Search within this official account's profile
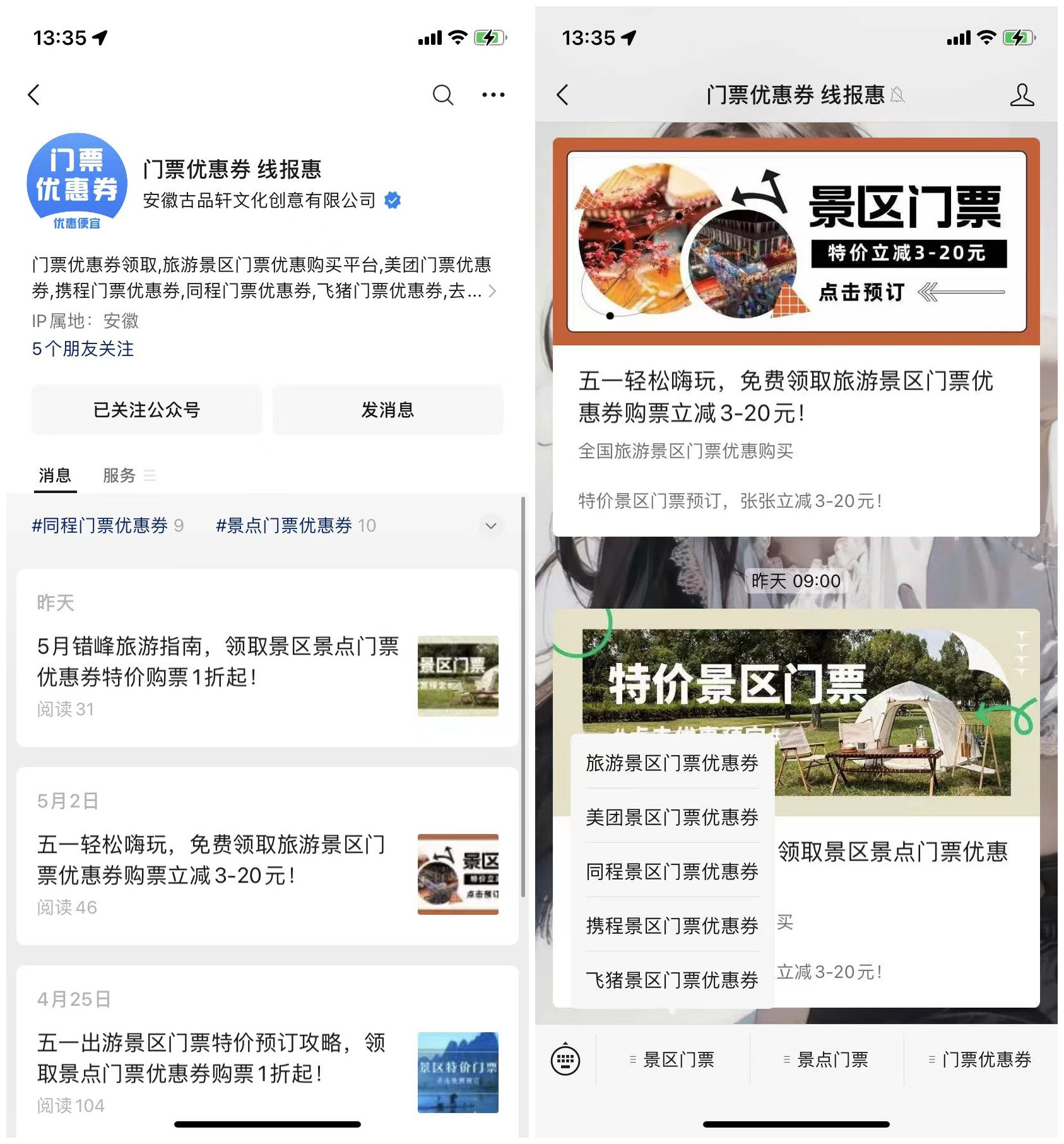Screen dimensions: 1064x1144 click(x=442, y=95)
